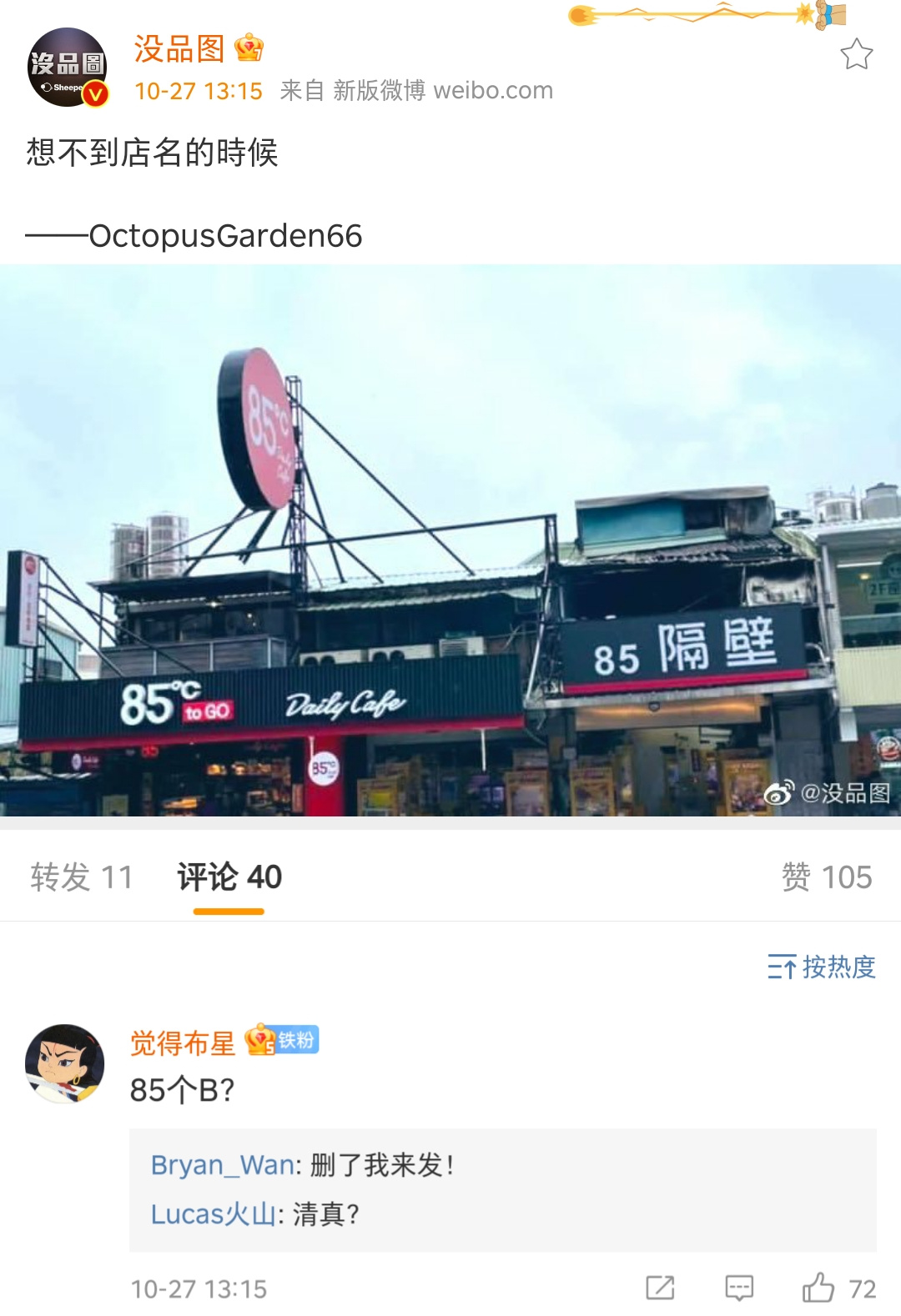Viewport: 901px width, 1316px height.
Task: Favorite this post with the star icon
Action: click(x=856, y=55)
